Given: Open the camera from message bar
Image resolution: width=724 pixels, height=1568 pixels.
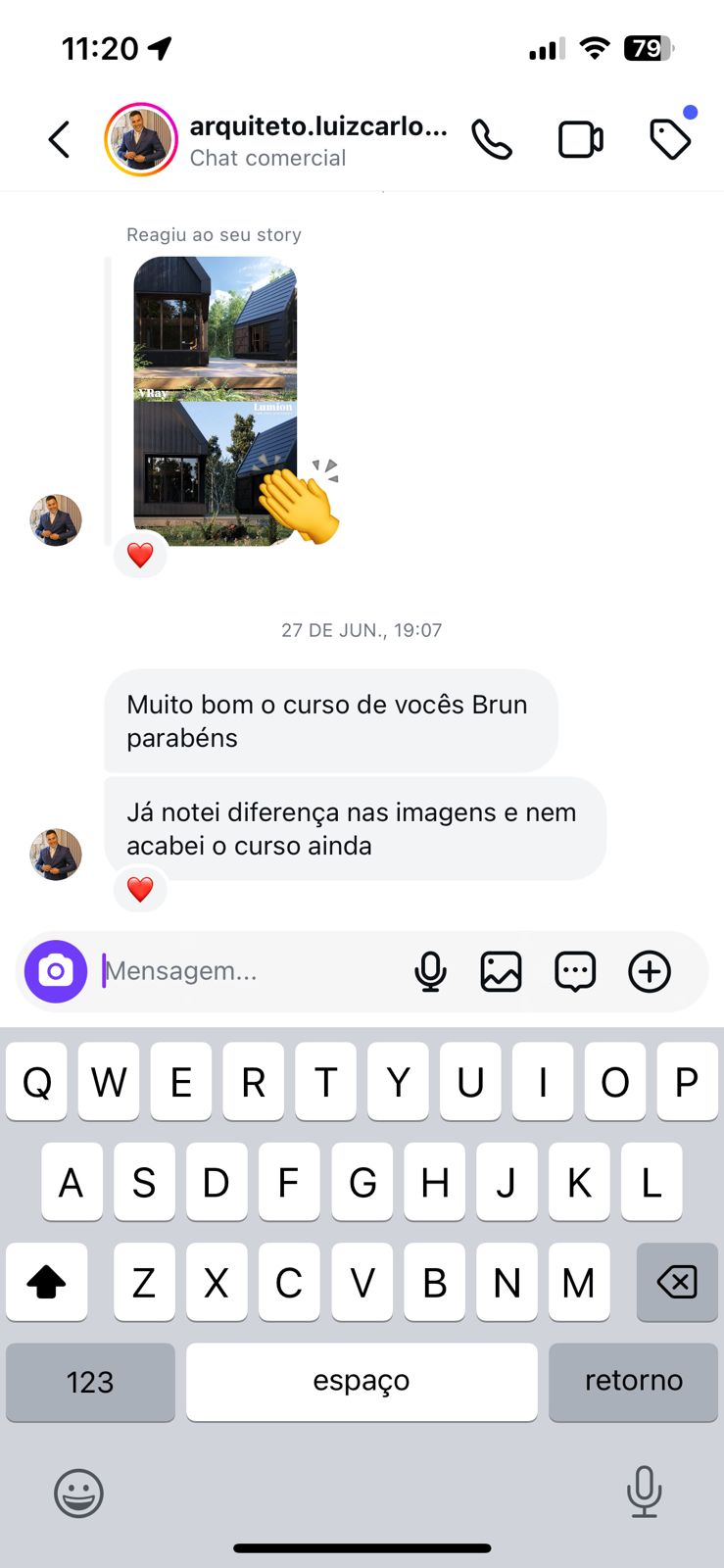Looking at the screenshot, I should [56, 971].
